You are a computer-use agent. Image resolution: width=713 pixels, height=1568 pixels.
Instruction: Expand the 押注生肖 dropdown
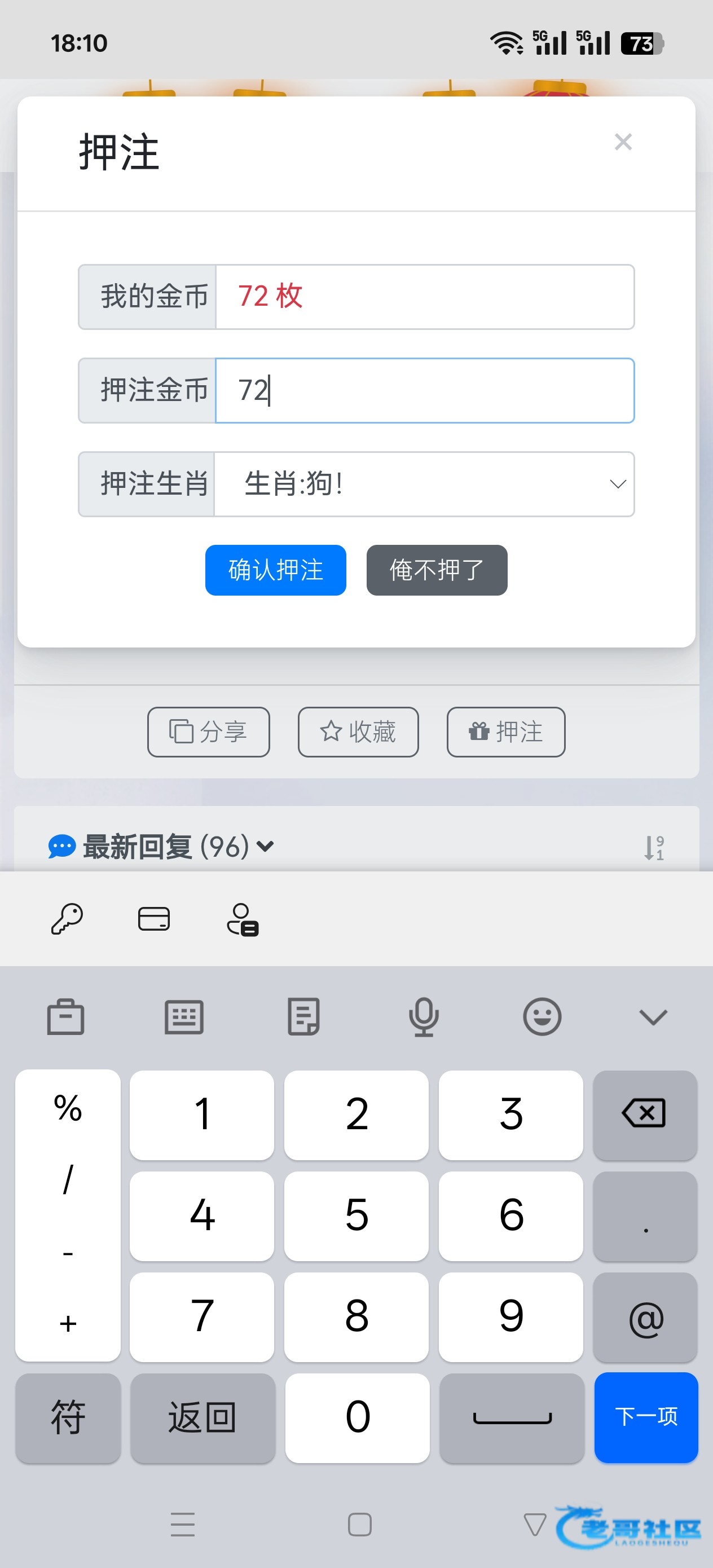(424, 484)
